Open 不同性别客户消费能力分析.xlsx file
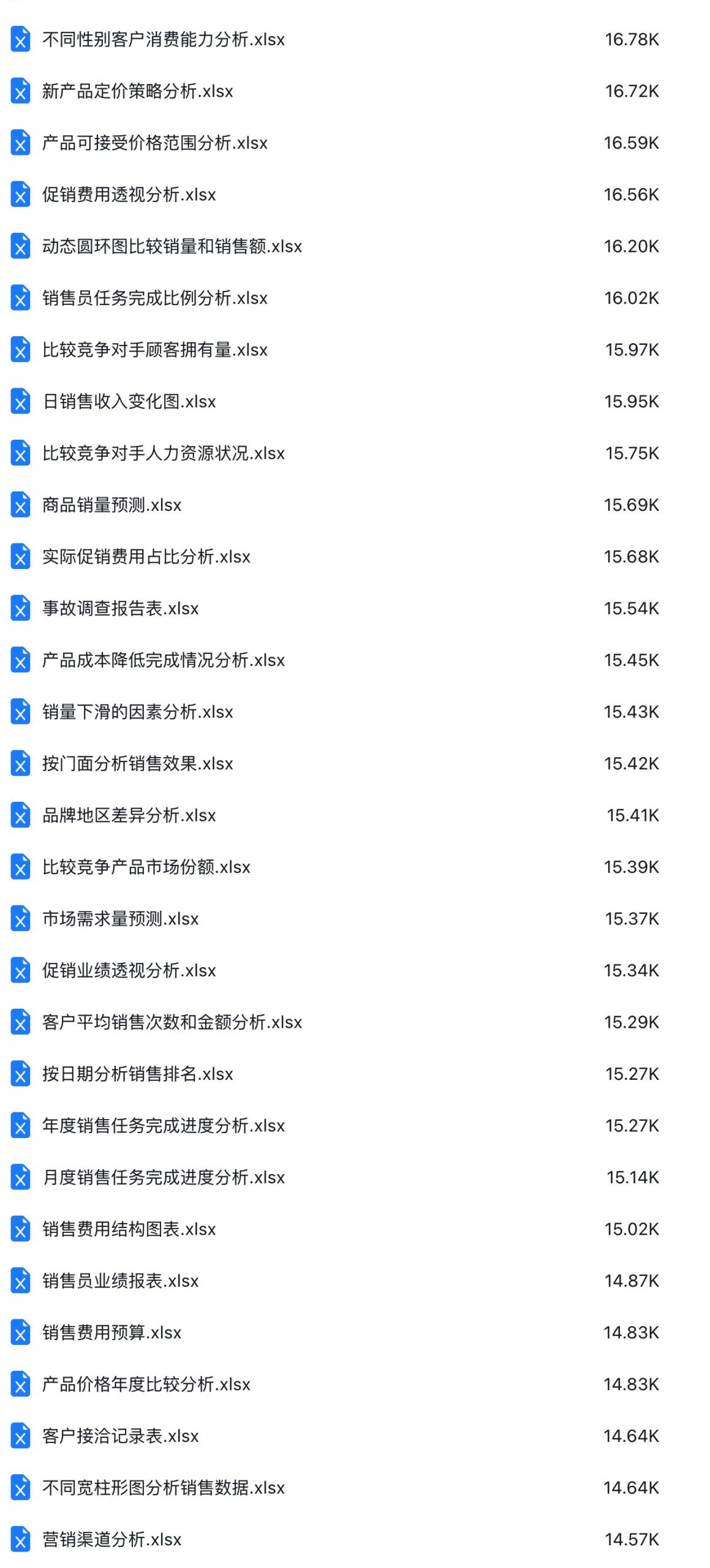 (163, 40)
